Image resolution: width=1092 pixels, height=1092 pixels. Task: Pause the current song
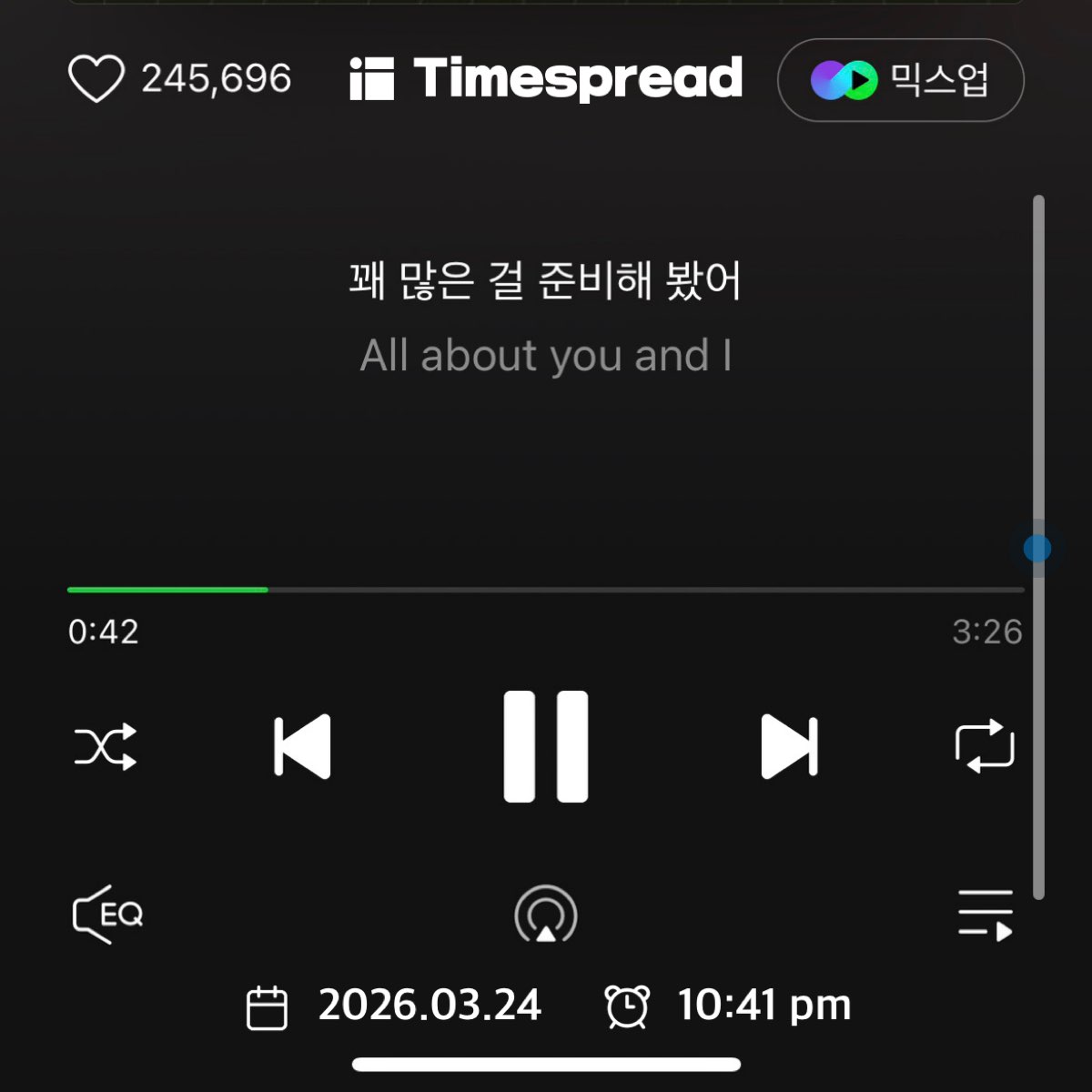[546, 747]
